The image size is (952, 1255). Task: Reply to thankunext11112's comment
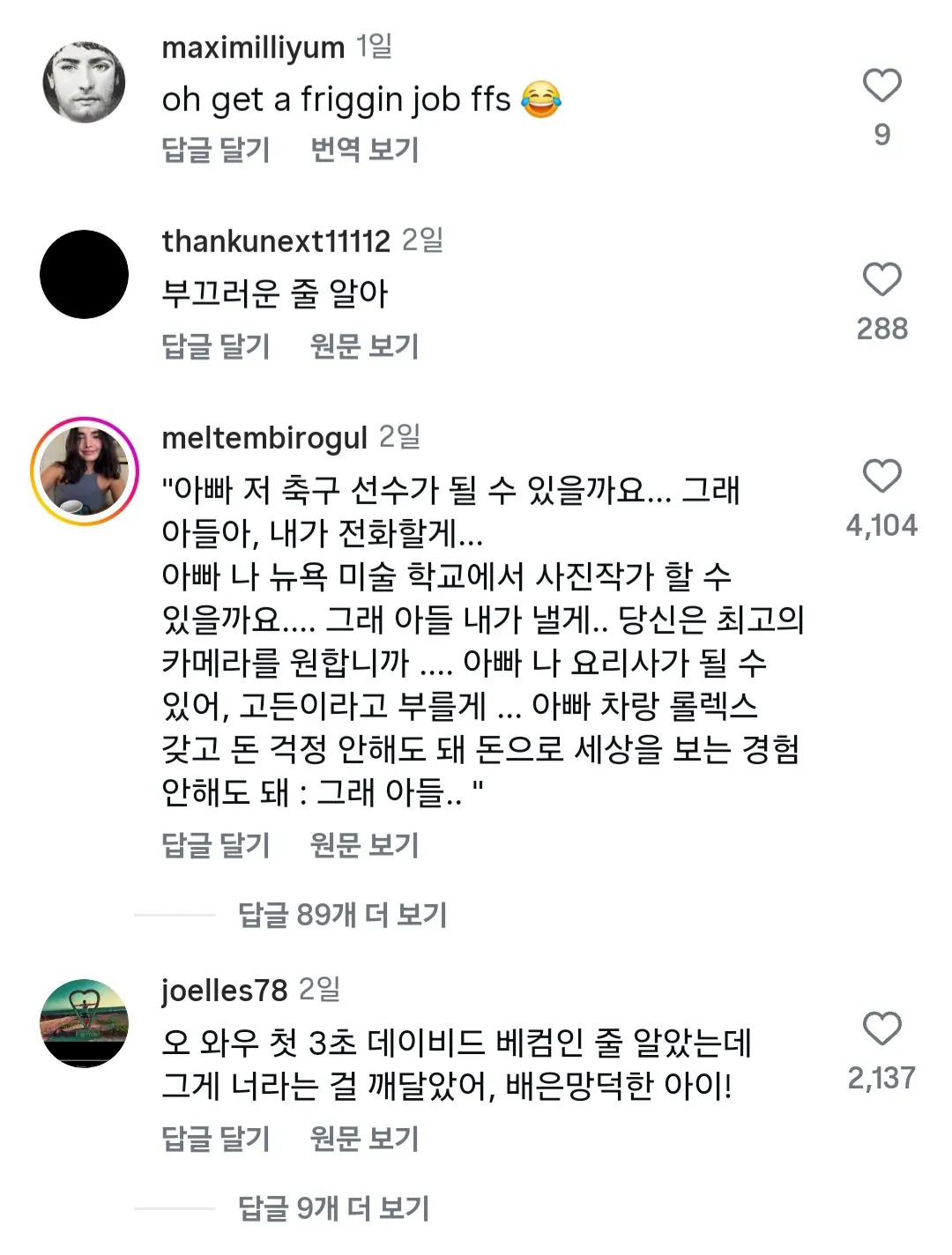point(216,346)
